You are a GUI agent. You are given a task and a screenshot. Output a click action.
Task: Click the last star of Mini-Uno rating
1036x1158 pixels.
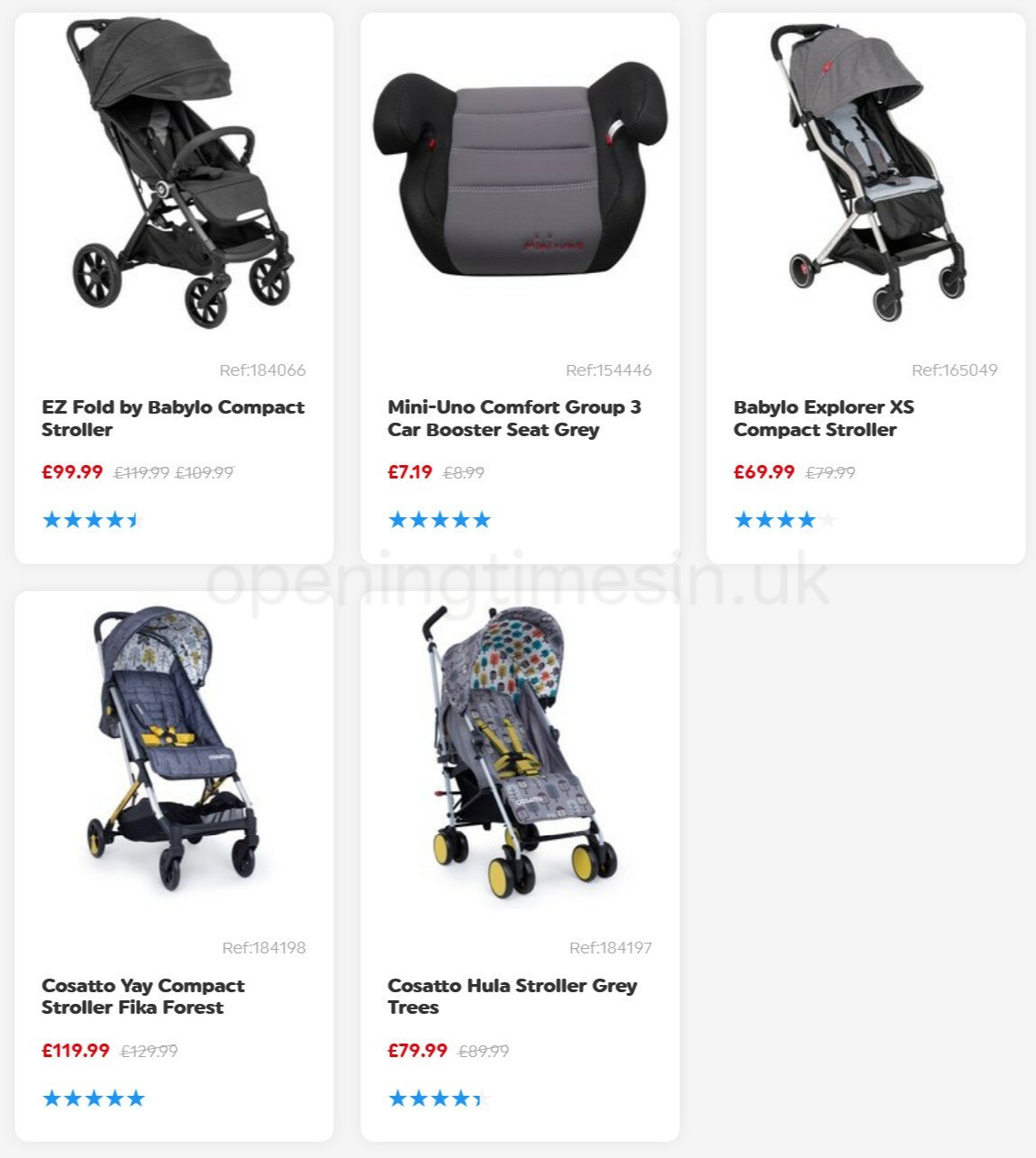[x=483, y=519]
